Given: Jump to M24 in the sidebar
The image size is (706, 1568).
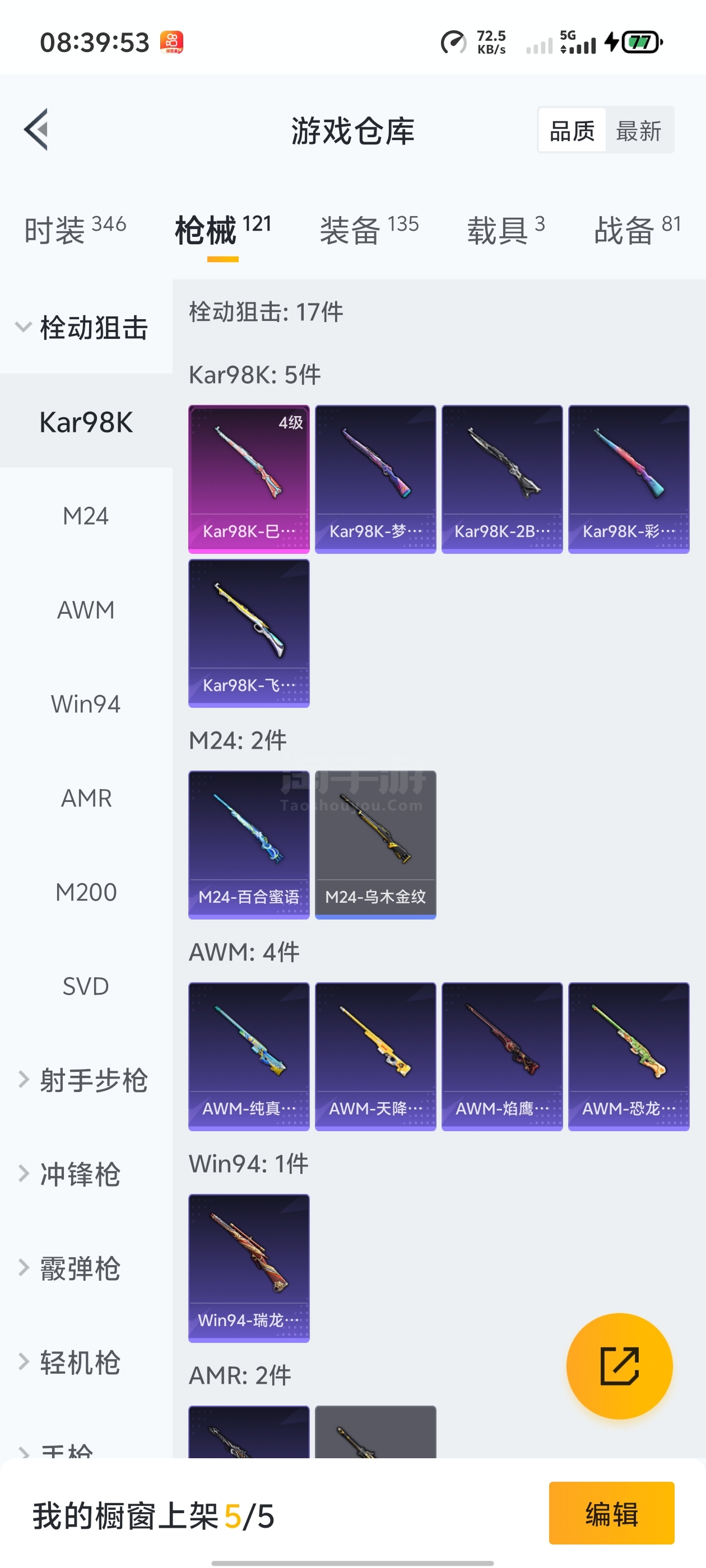Looking at the screenshot, I should point(86,516).
